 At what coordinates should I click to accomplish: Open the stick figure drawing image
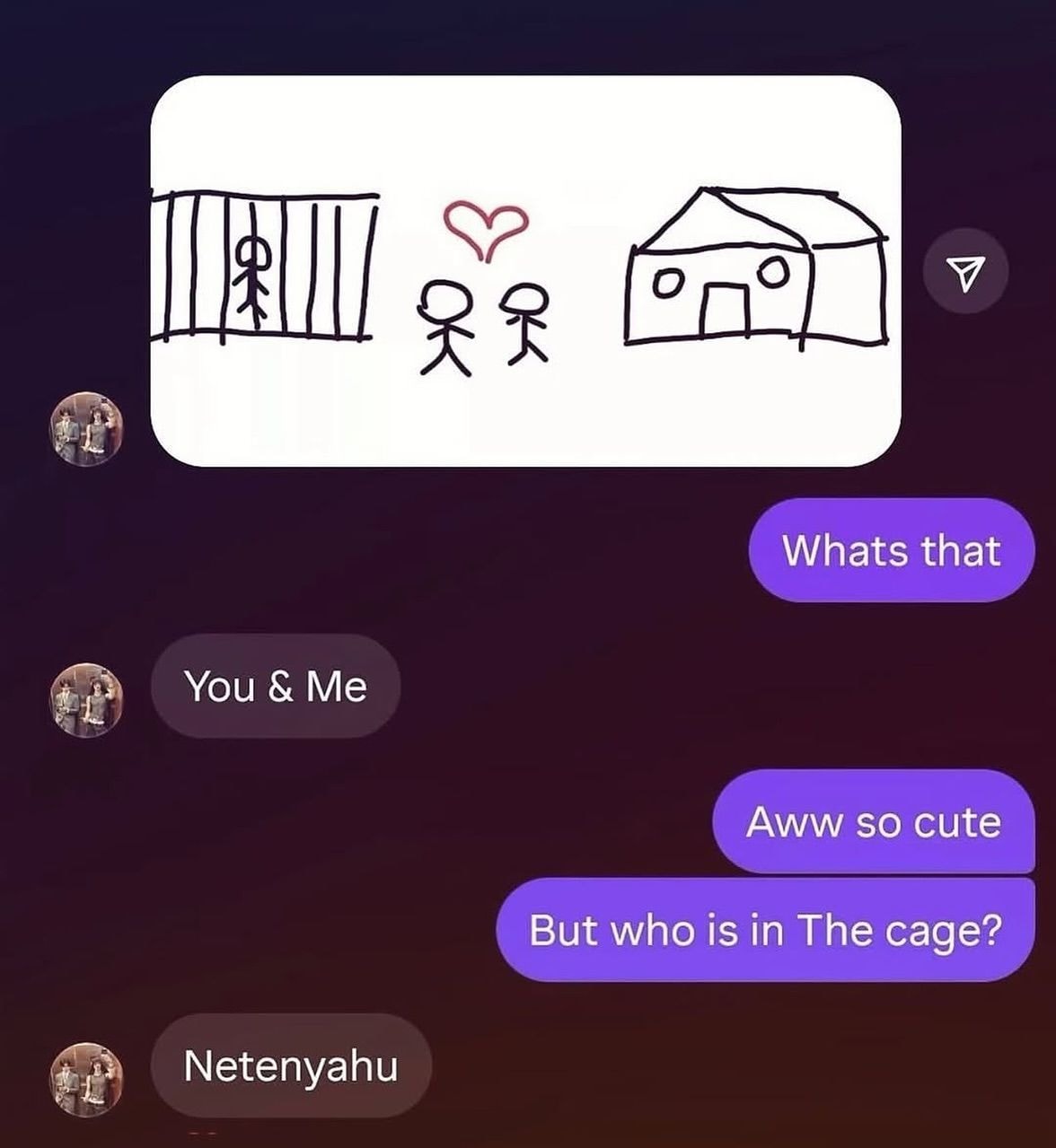pyautogui.click(x=525, y=271)
